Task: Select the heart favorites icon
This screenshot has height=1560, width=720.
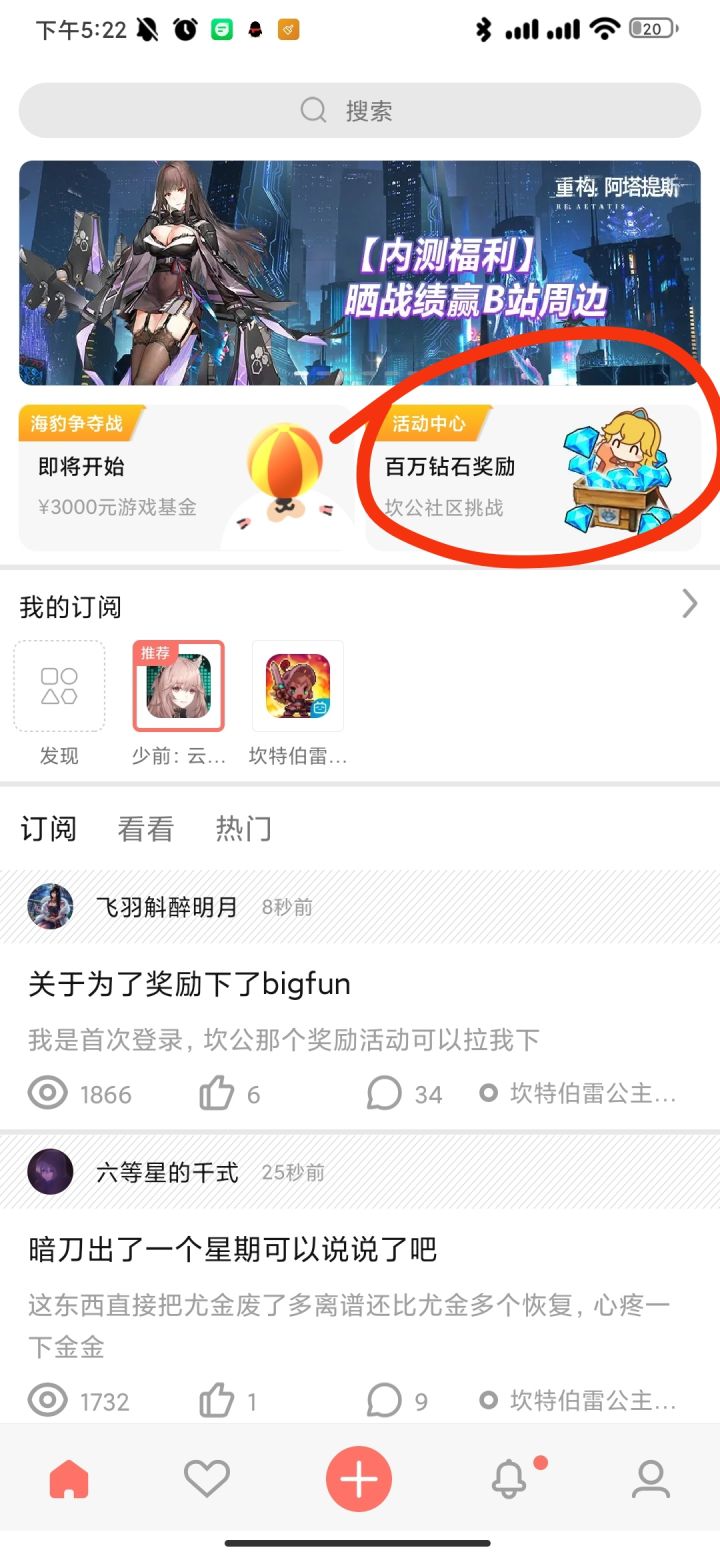Action: (207, 1476)
